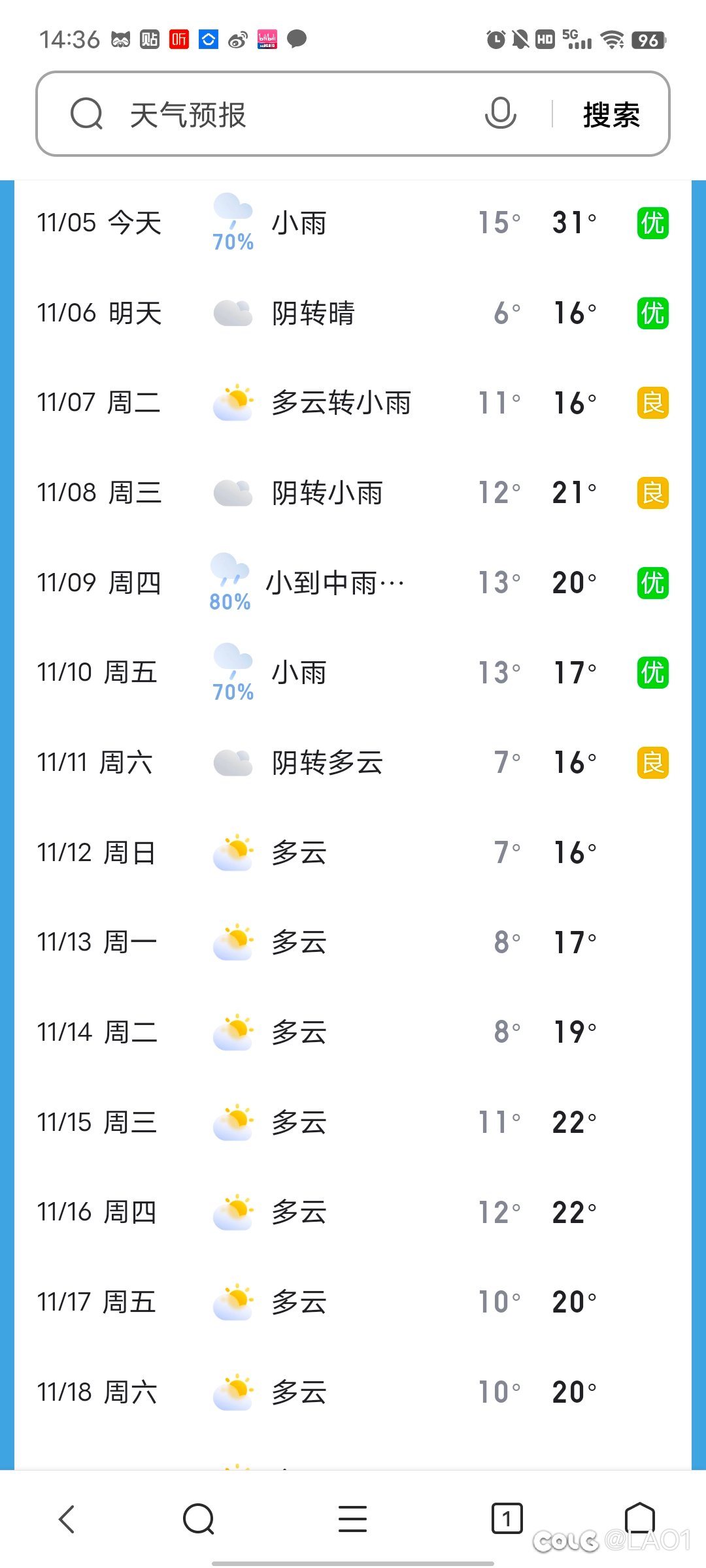Screen dimensions: 706x1568
Task: Open search from the bottom toolbar
Action: pos(199,1518)
